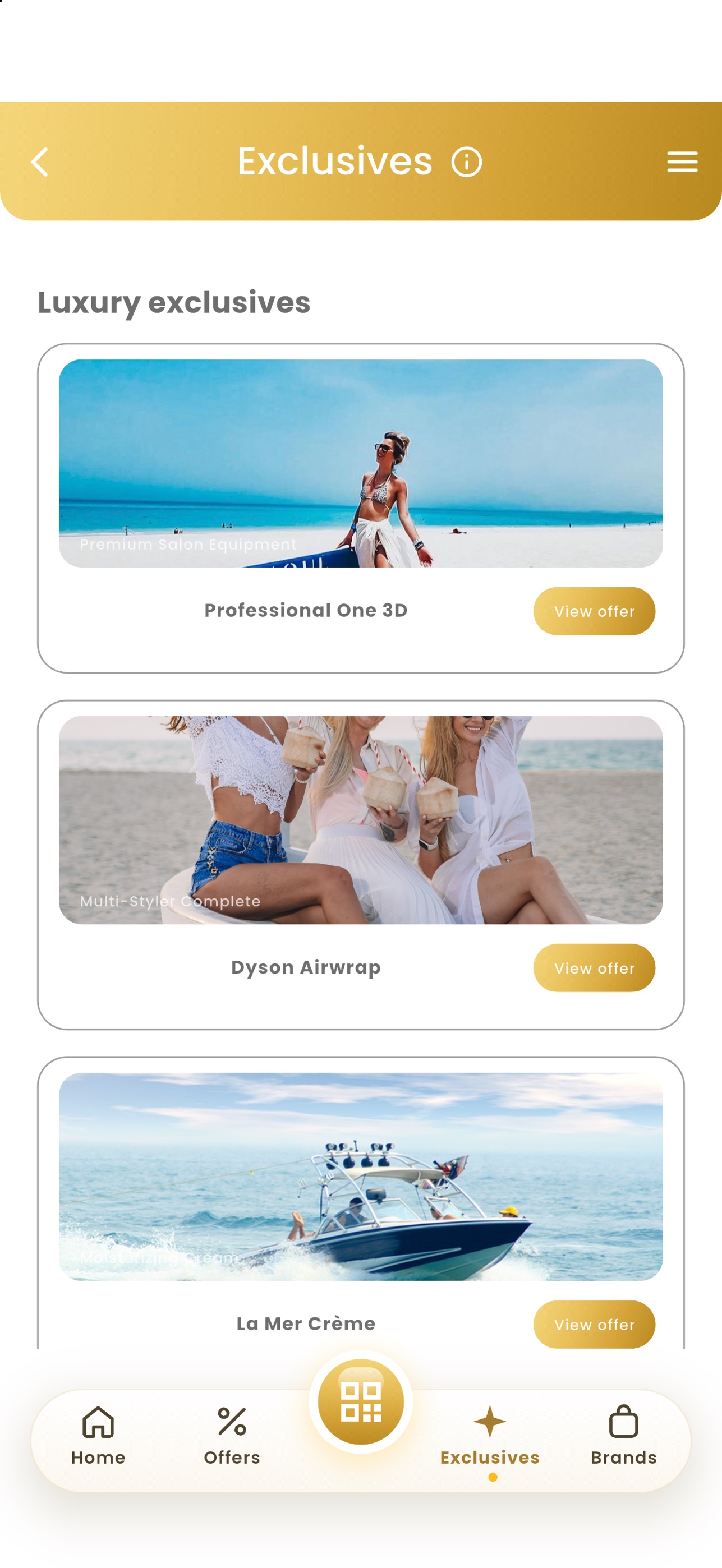The width and height of the screenshot is (722, 1568).
Task: Switch to the Home tab
Action: [x=98, y=1436]
